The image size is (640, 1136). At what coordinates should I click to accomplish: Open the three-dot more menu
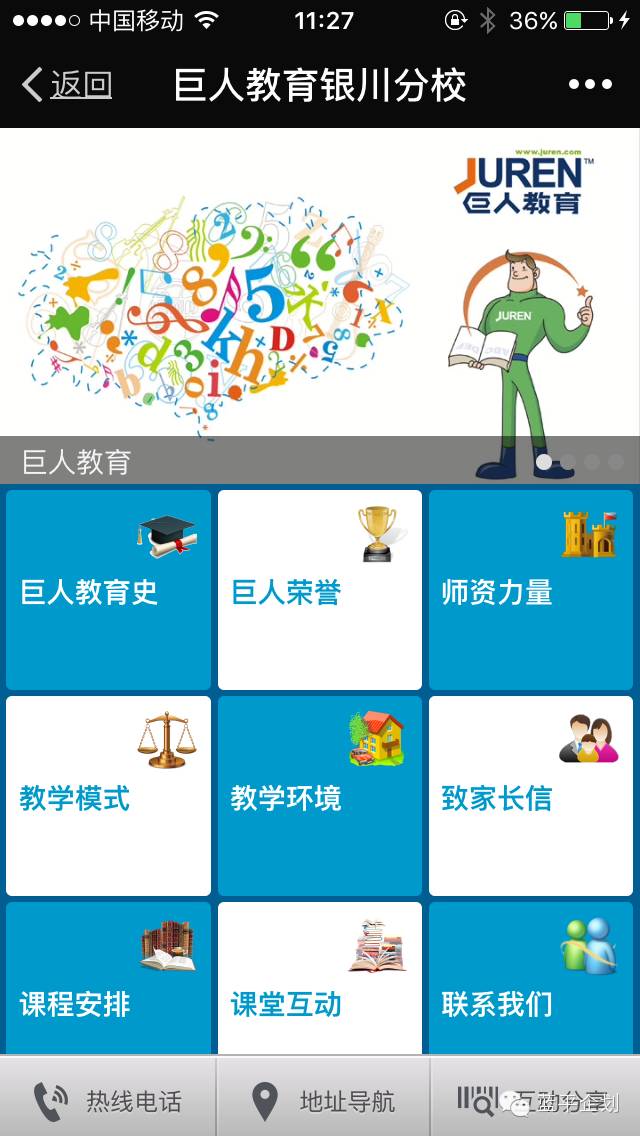pos(590,85)
